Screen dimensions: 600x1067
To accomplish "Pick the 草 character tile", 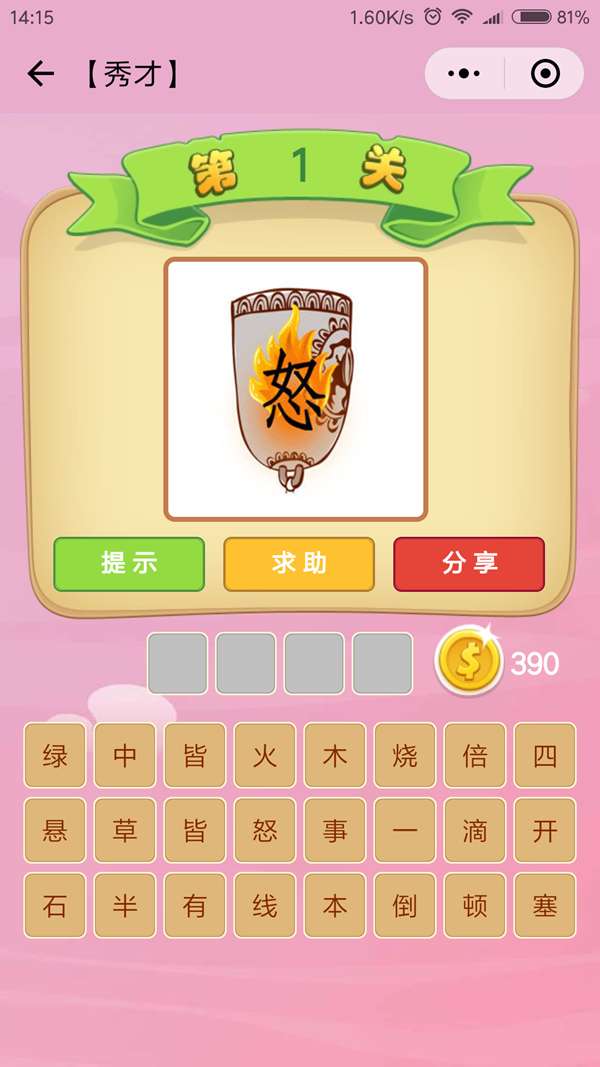I will 125,830.
